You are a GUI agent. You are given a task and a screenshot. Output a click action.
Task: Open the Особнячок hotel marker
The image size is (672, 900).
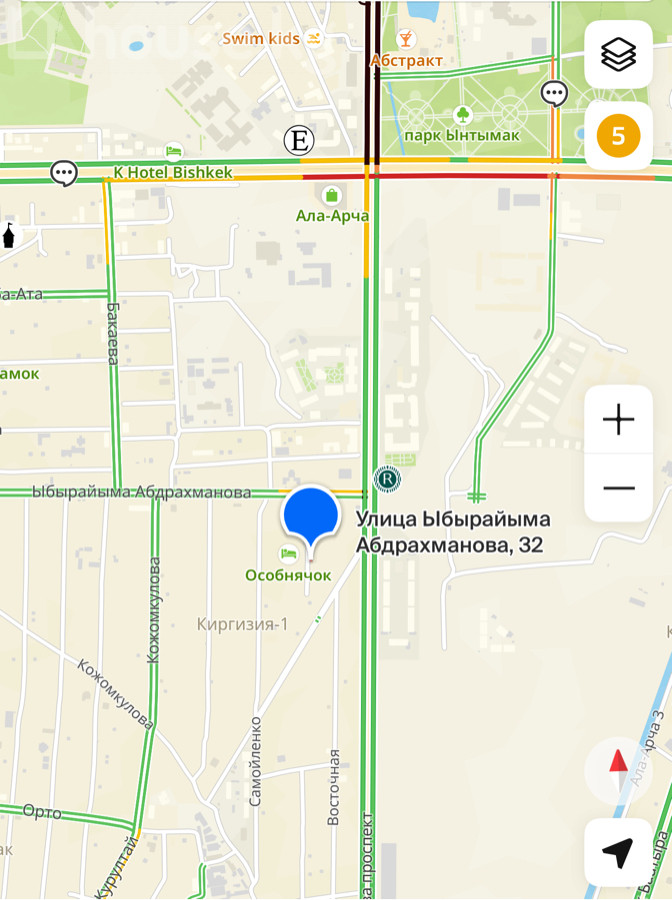click(x=288, y=555)
